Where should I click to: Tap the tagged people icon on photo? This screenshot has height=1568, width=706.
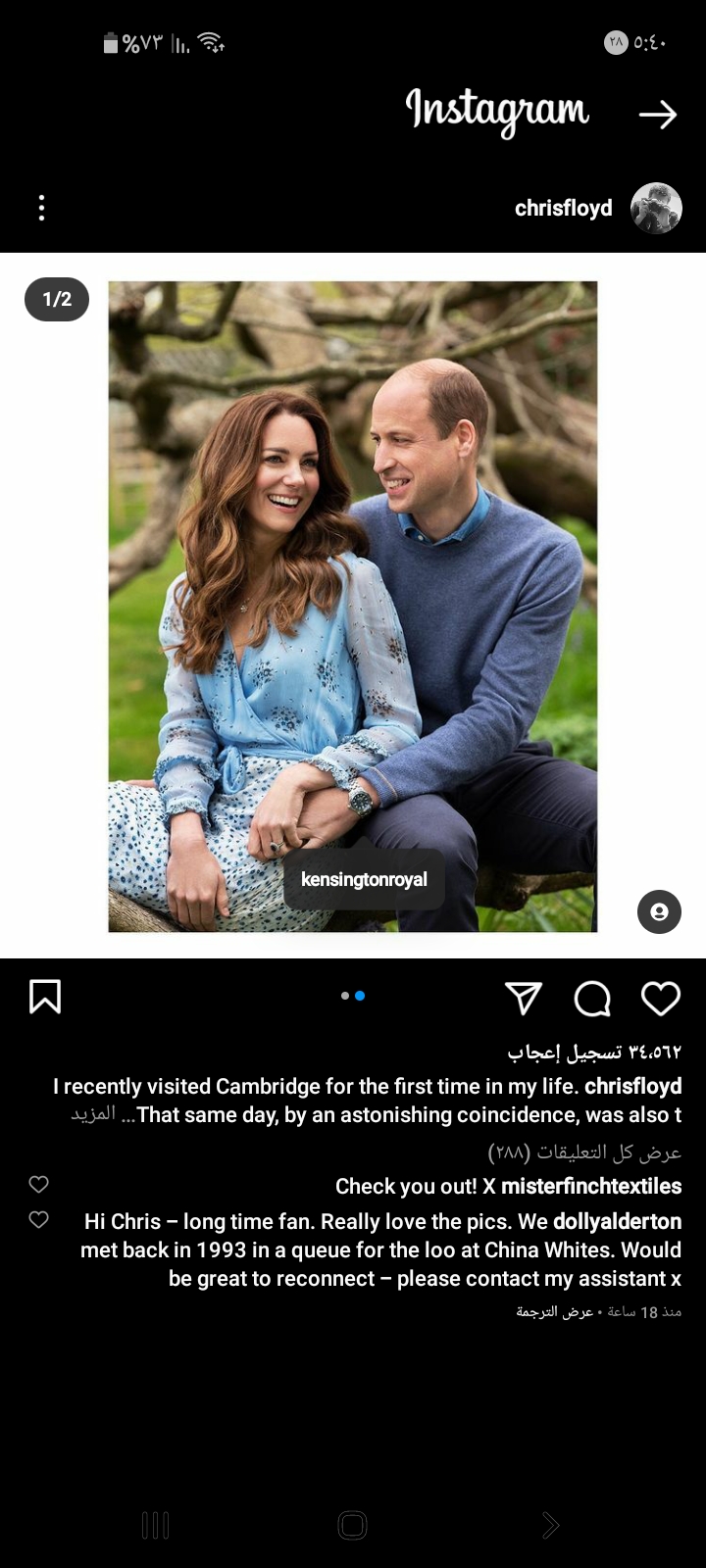point(659,912)
